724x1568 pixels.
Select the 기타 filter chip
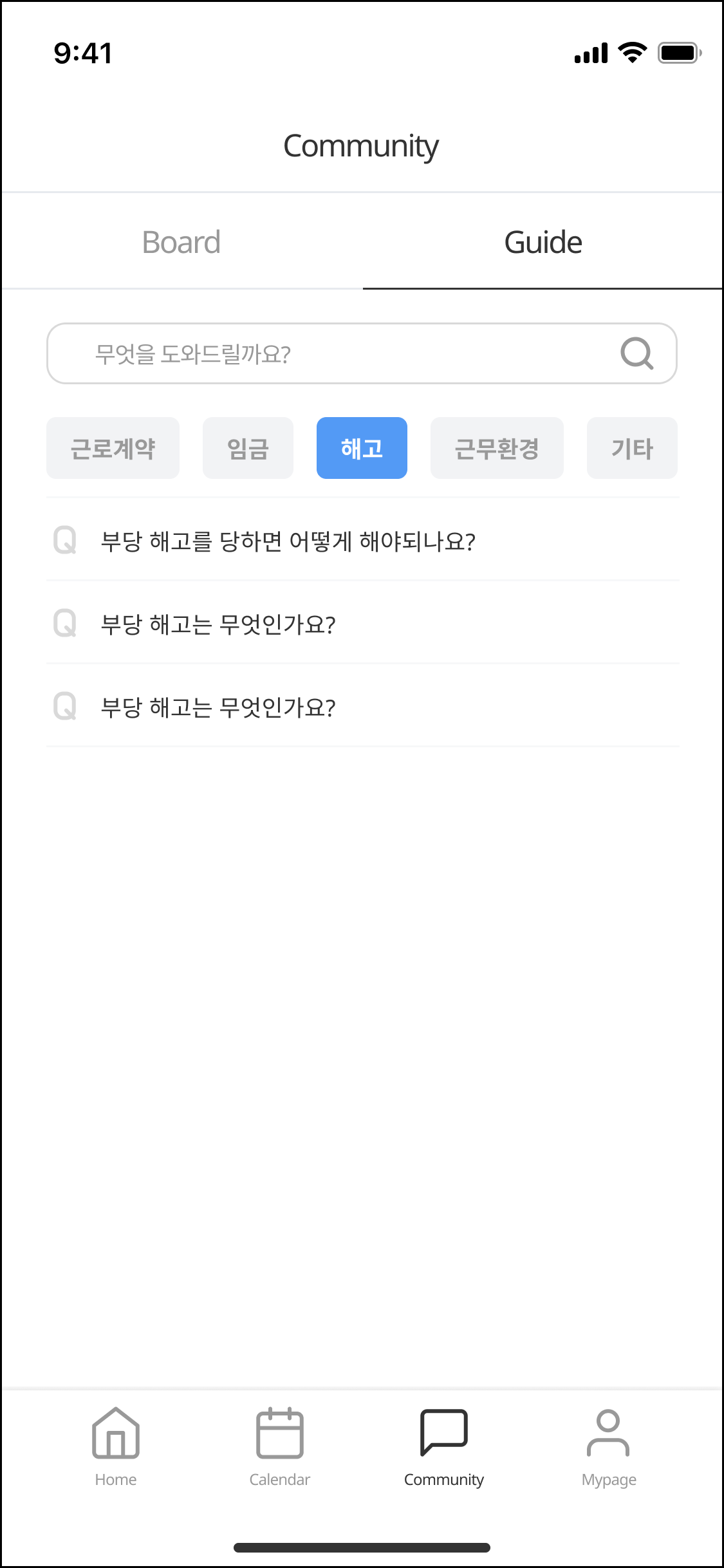click(x=631, y=448)
